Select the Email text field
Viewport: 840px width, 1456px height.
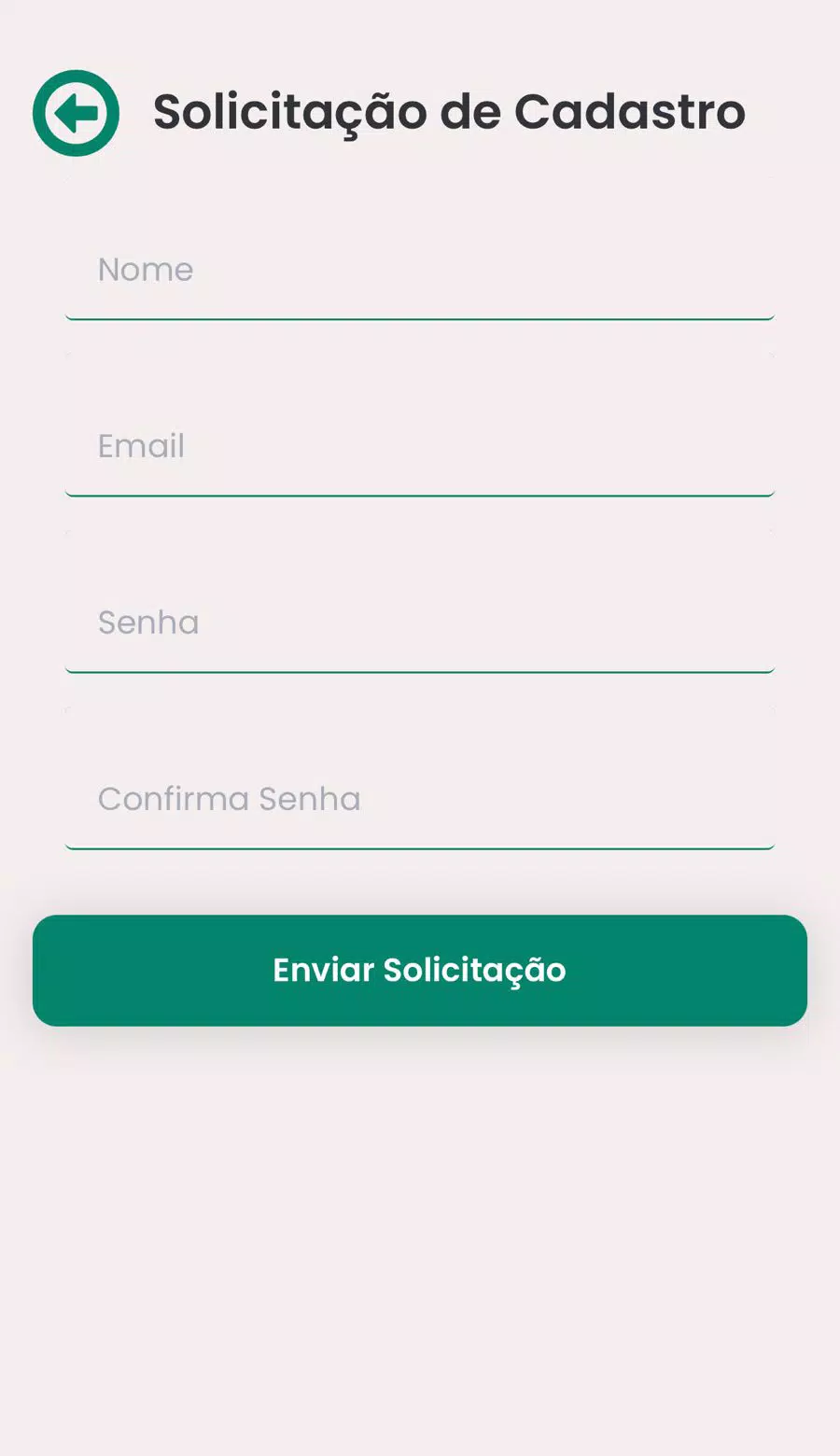(x=420, y=446)
